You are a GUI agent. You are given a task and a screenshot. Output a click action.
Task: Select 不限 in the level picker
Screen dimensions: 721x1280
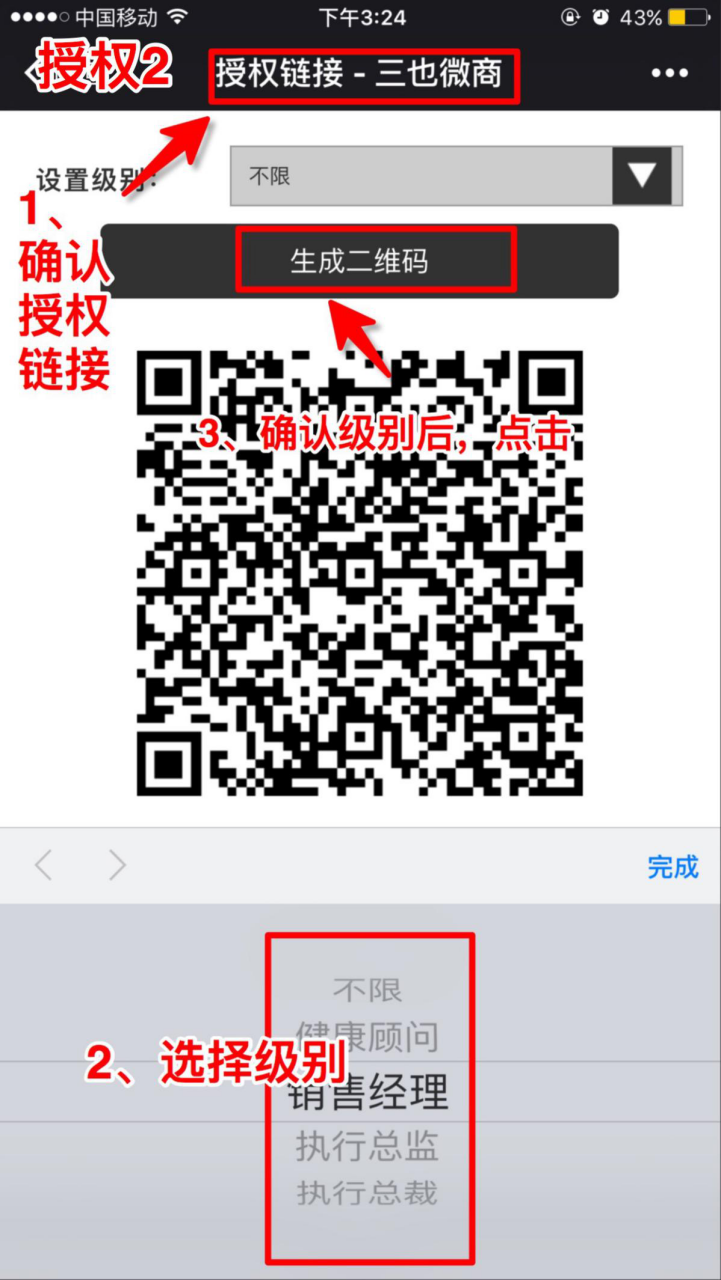[367, 990]
